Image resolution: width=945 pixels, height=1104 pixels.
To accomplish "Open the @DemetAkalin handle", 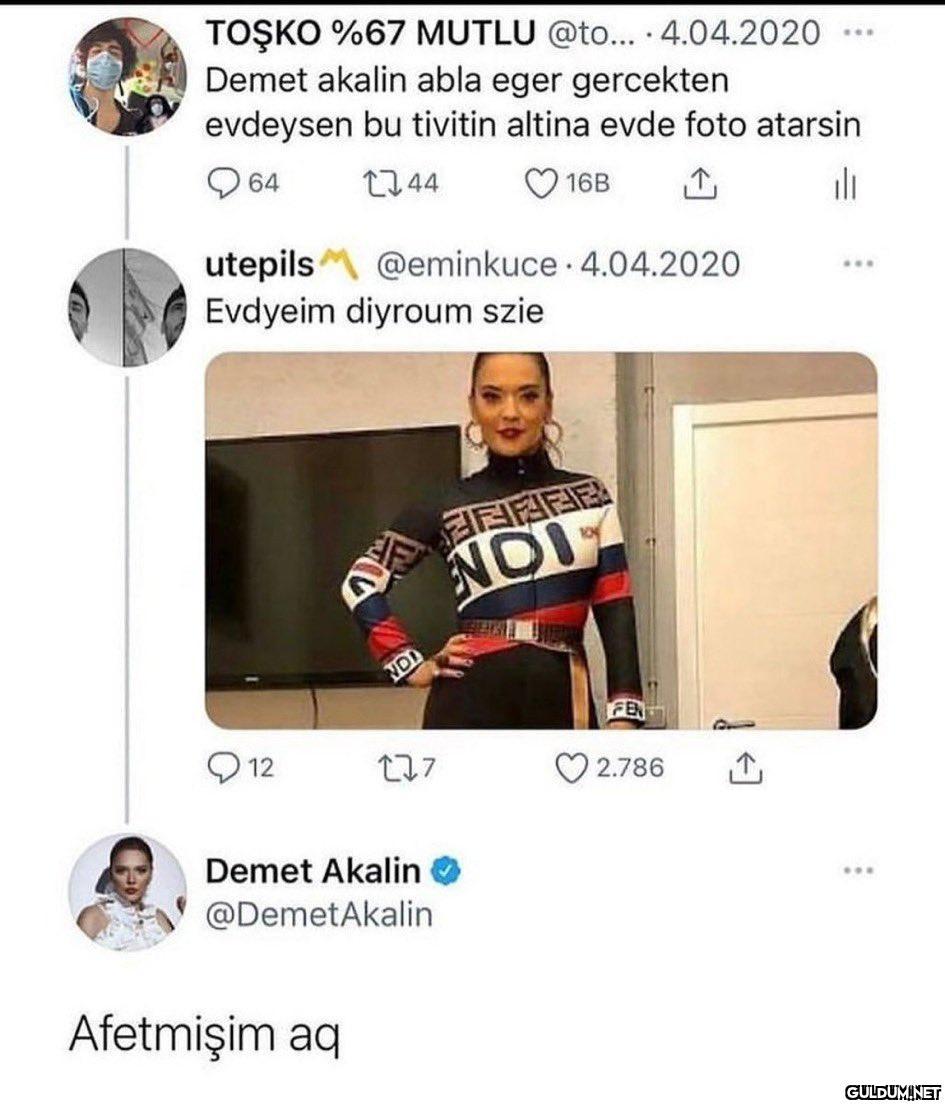I will 319,914.
